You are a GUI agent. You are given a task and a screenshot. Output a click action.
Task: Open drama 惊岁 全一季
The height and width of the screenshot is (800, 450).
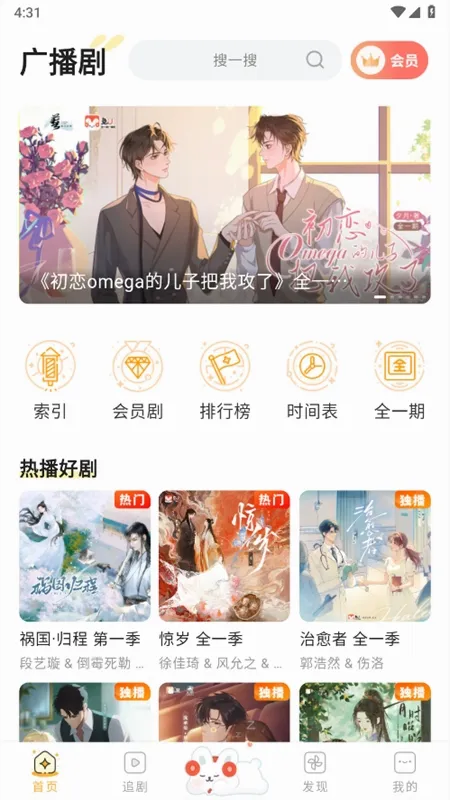coord(224,581)
